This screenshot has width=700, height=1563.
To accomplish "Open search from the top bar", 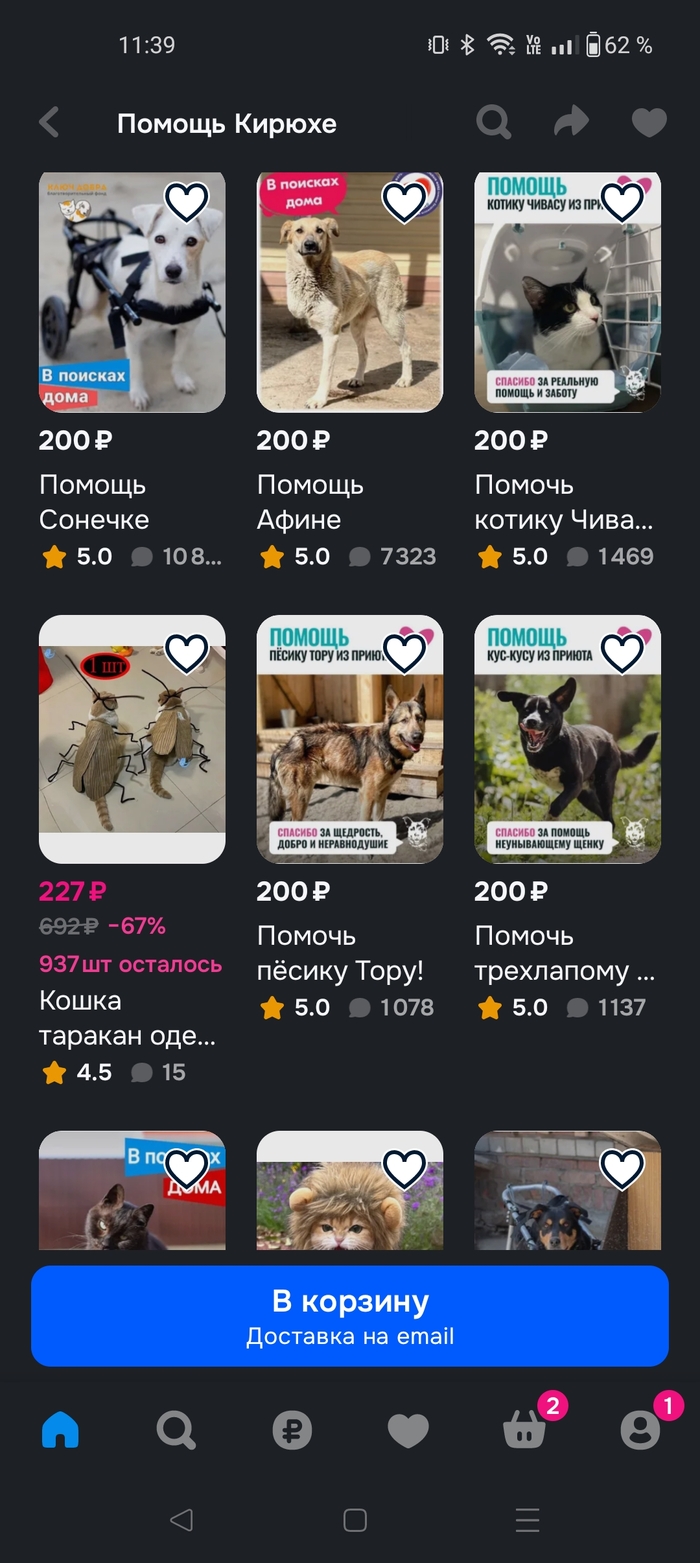I will [493, 123].
